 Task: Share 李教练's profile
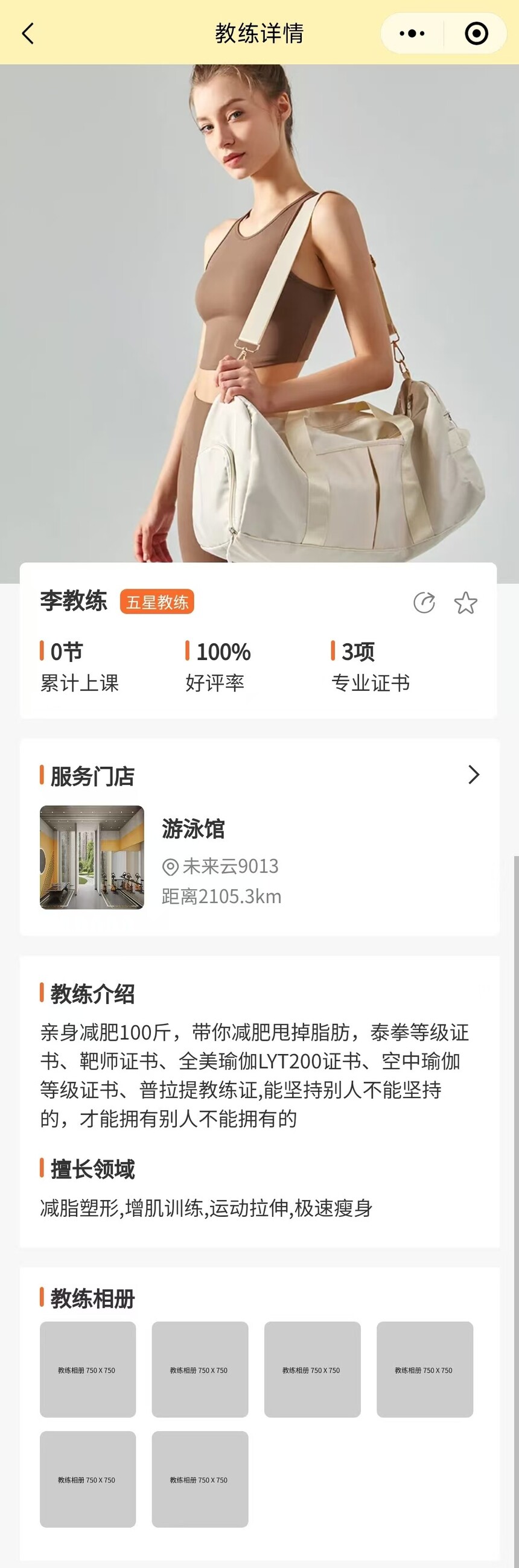(424, 603)
